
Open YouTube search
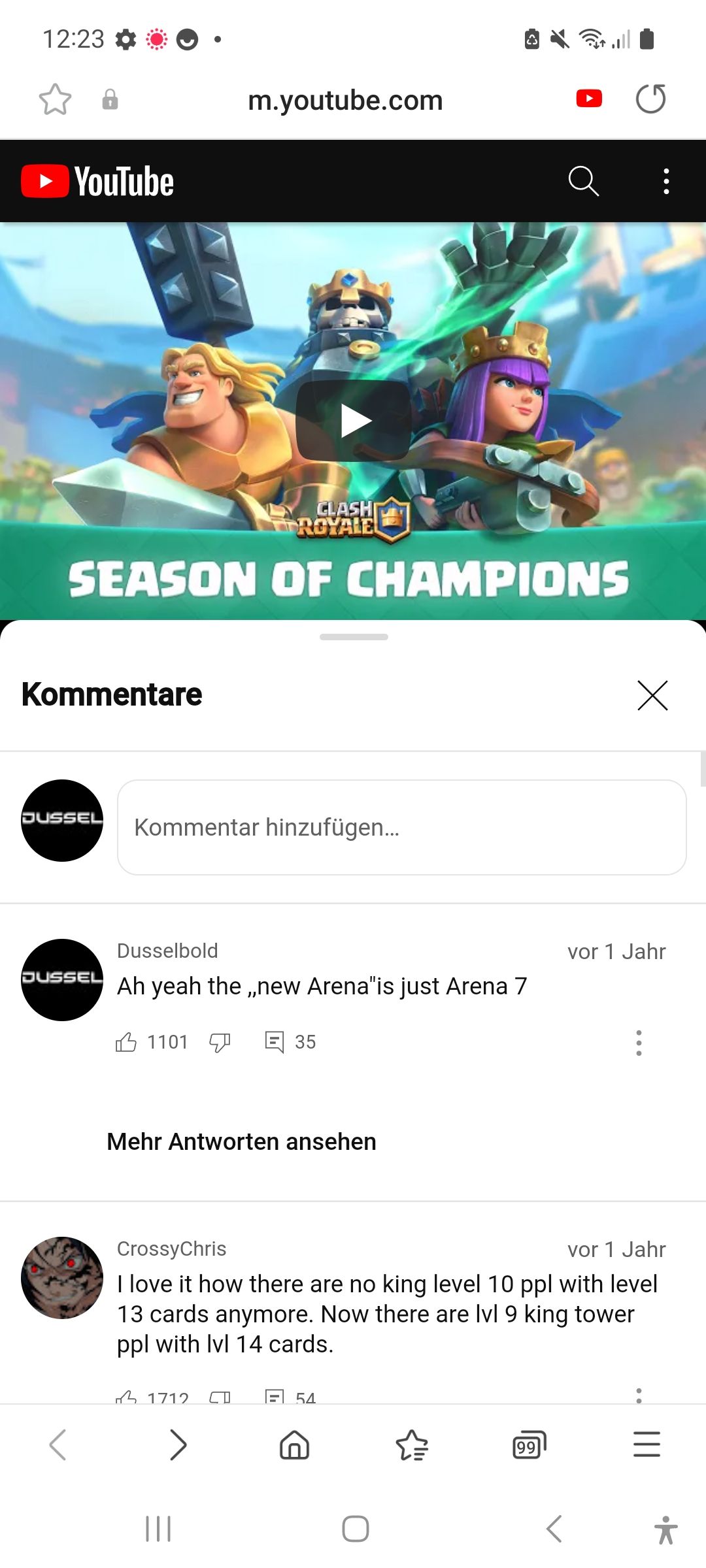(x=583, y=181)
